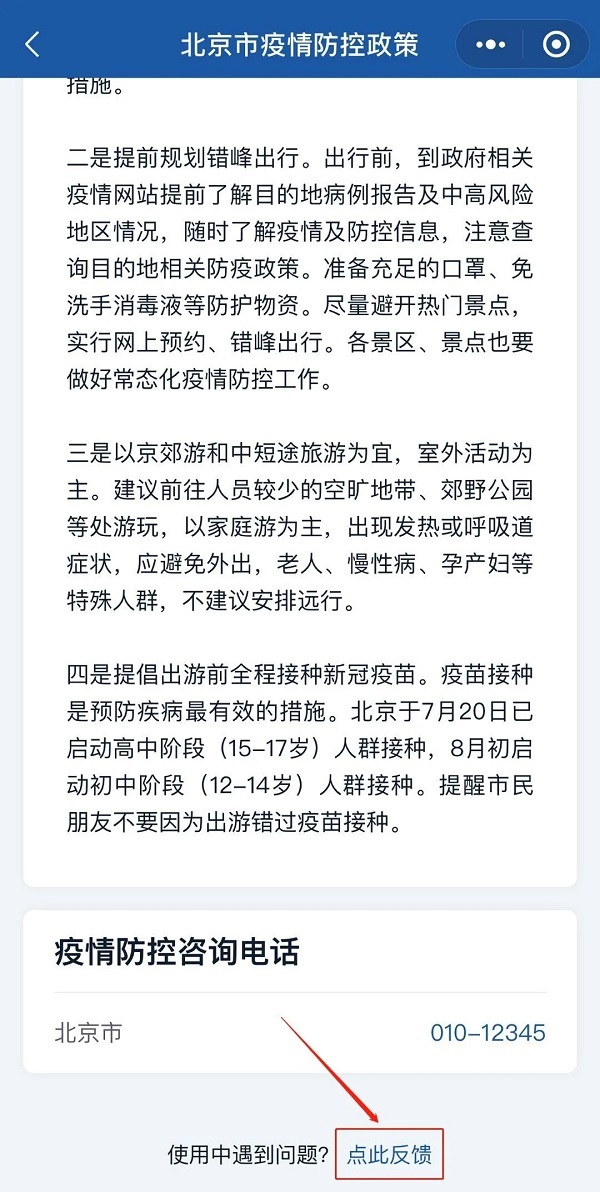Close the mini program via the circle icon
Viewport: 600px width, 1192px height.
point(556,45)
